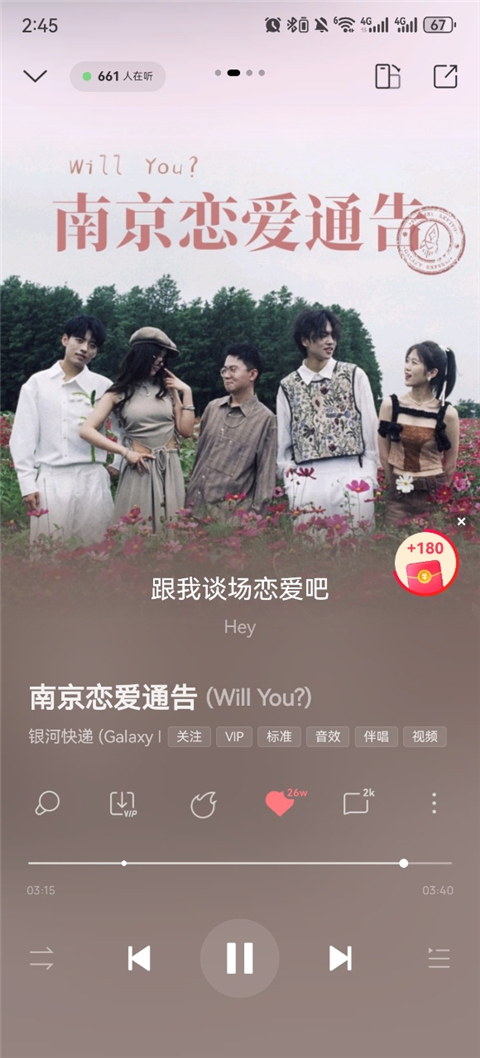
Task: Collapse the player with the down chevron
Action: (34, 76)
